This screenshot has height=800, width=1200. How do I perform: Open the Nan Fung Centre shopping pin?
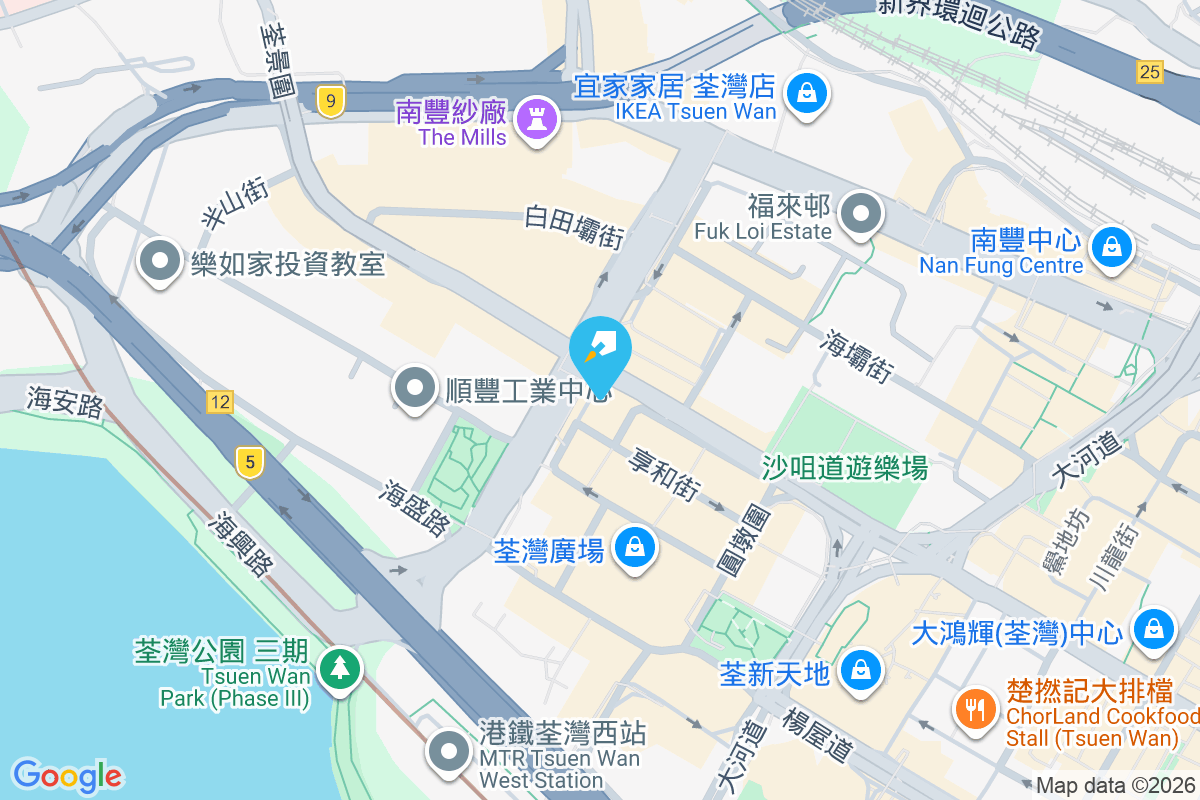(1110, 246)
